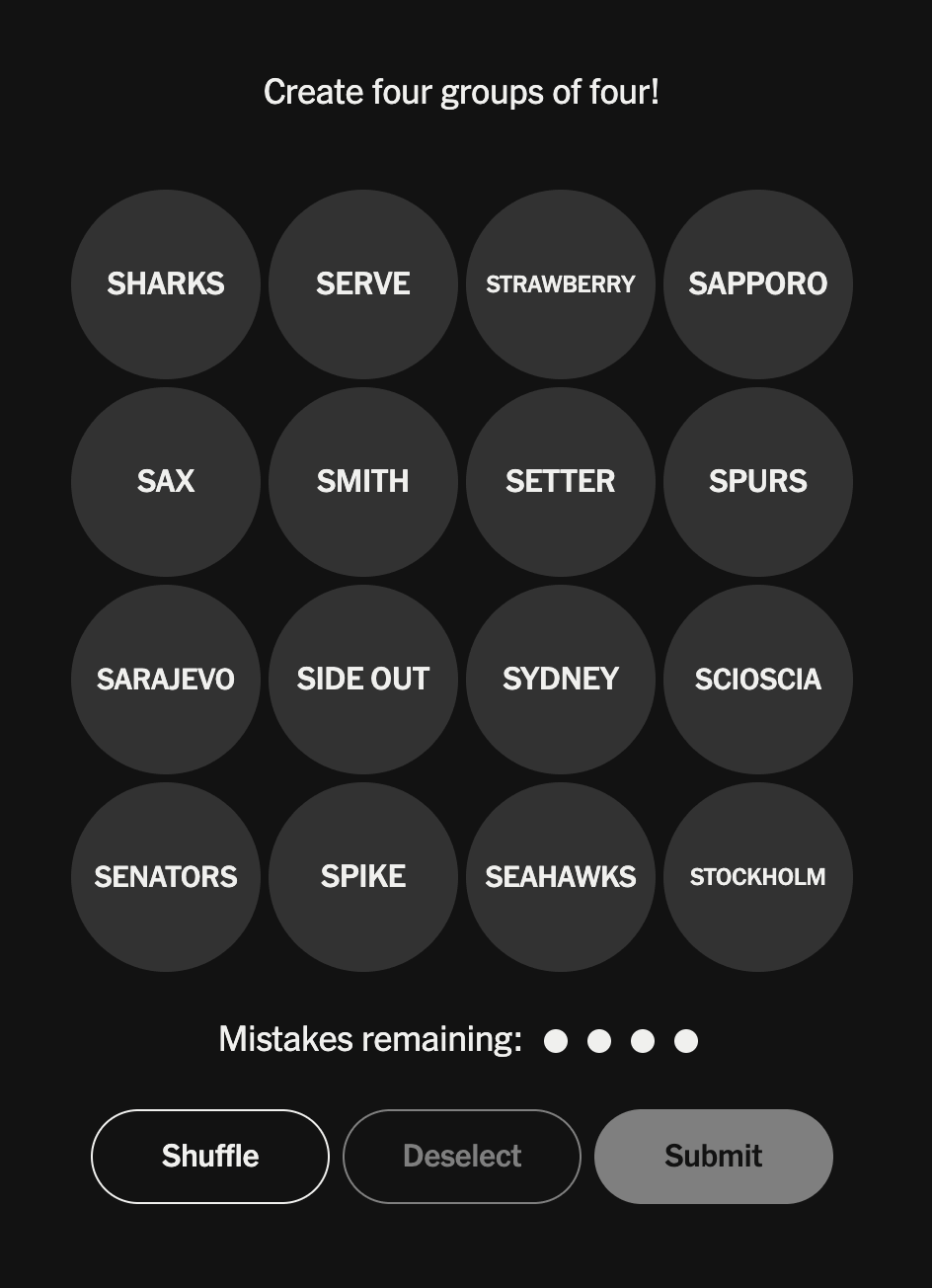Submit the current selection
The image size is (932, 1288).
[x=714, y=1157]
